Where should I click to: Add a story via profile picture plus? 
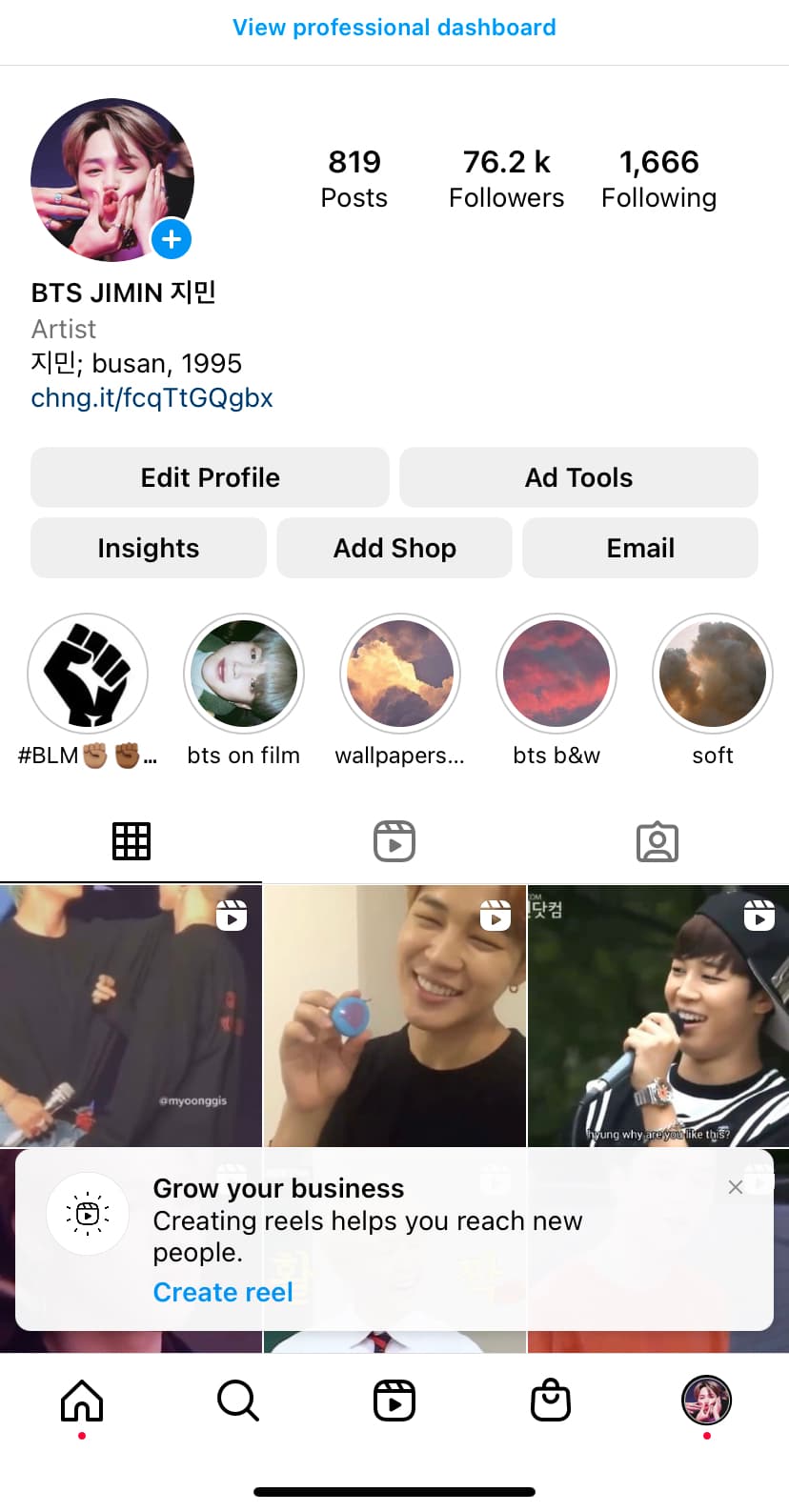(x=172, y=239)
